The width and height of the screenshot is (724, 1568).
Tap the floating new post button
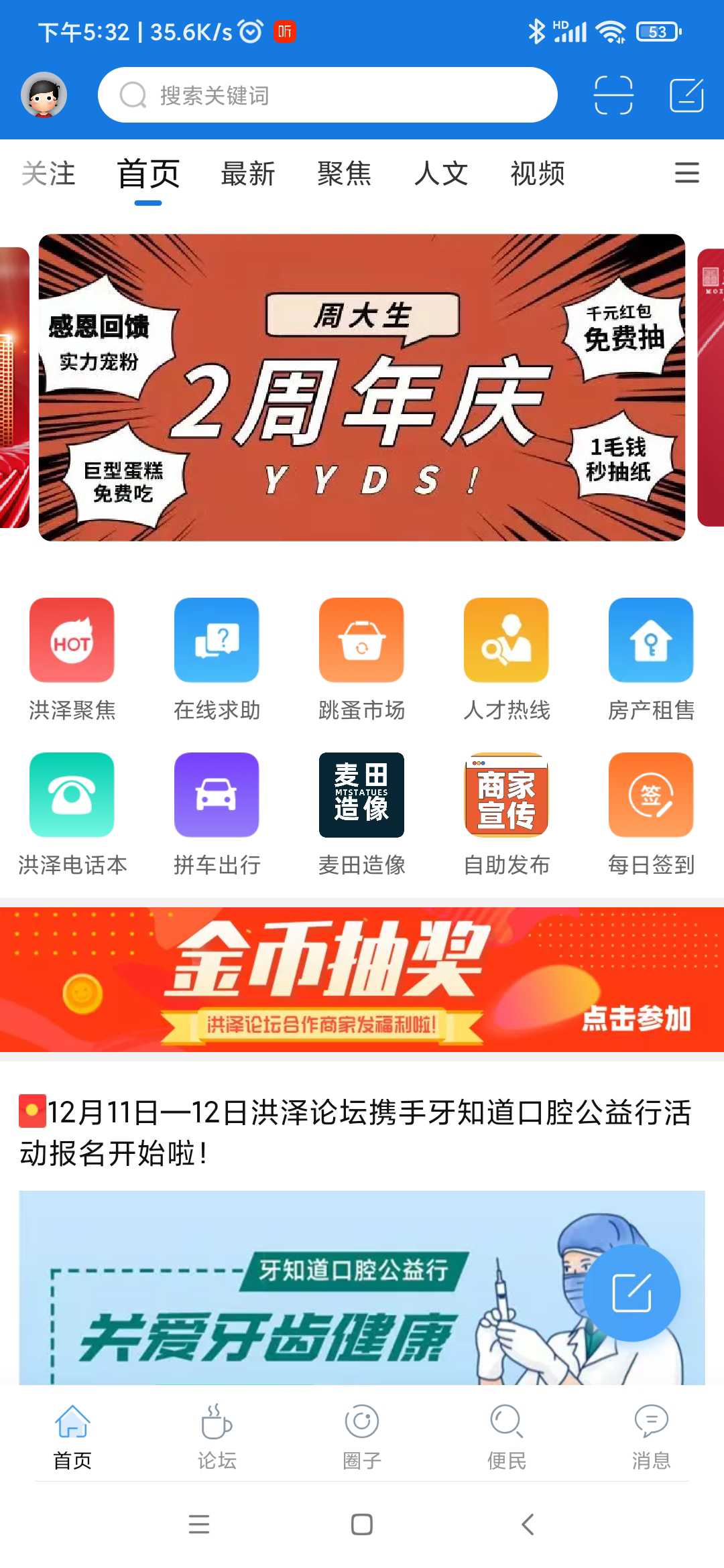point(631,1293)
